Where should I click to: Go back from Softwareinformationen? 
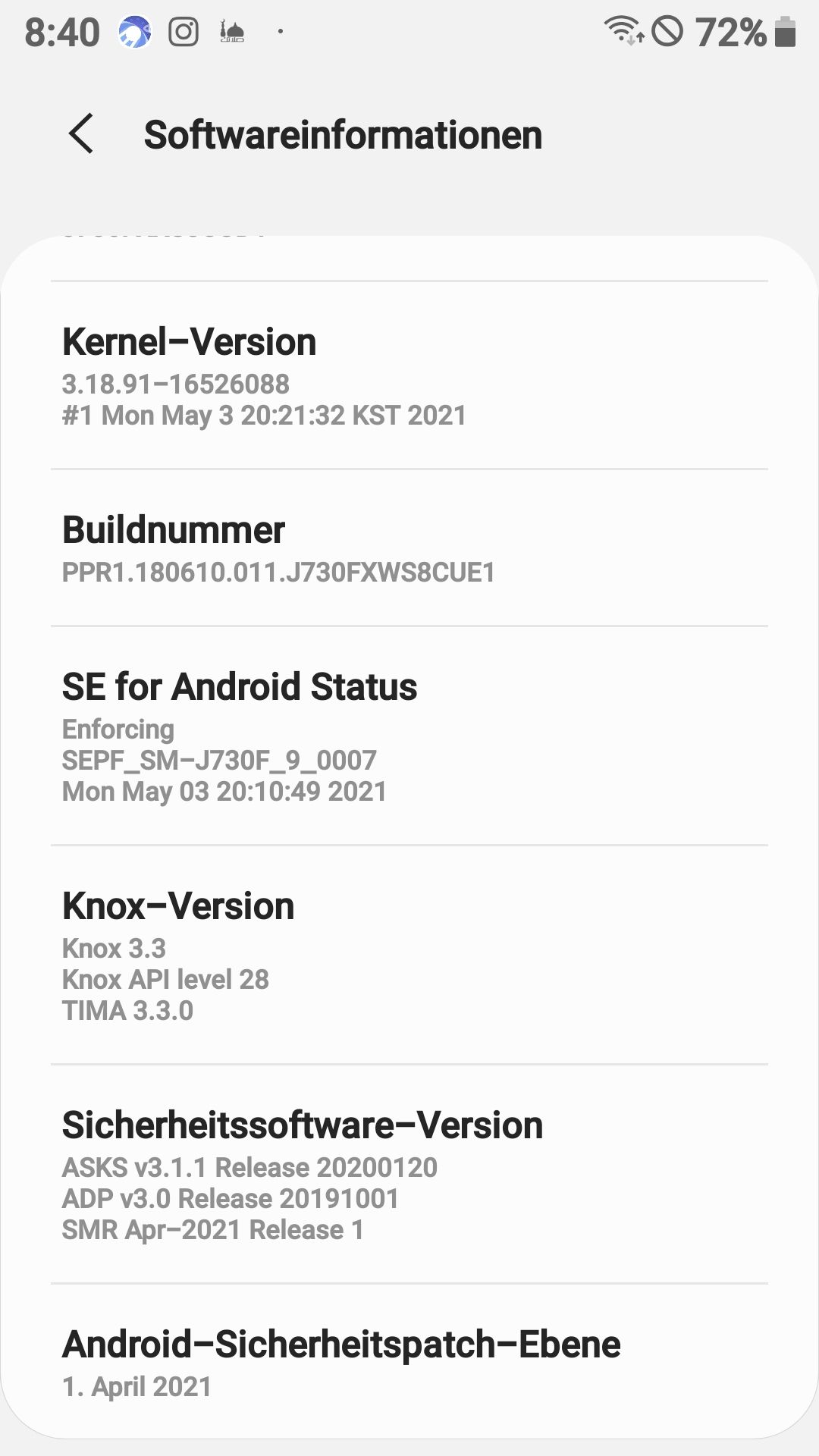click(x=81, y=134)
